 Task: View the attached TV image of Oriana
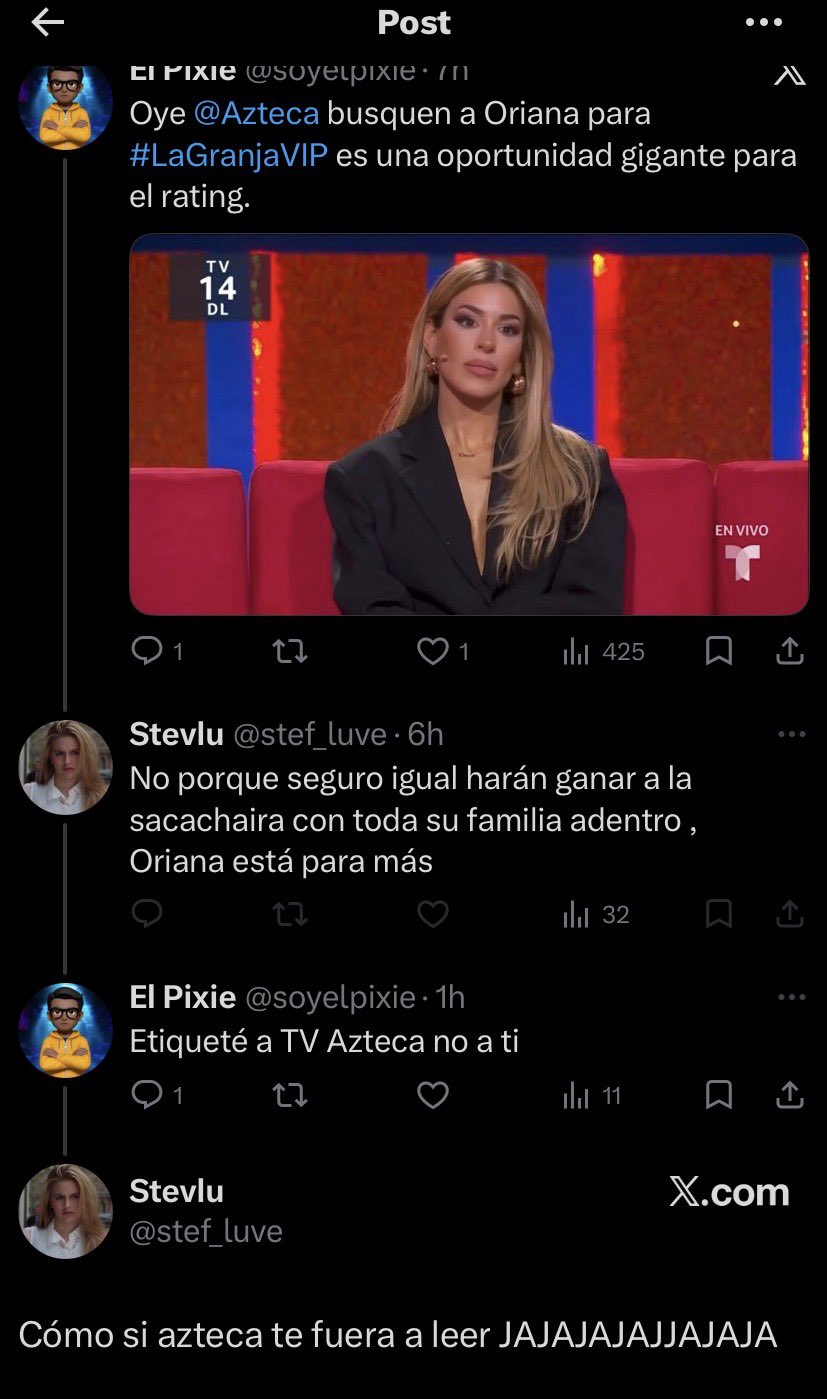pos(468,424)
